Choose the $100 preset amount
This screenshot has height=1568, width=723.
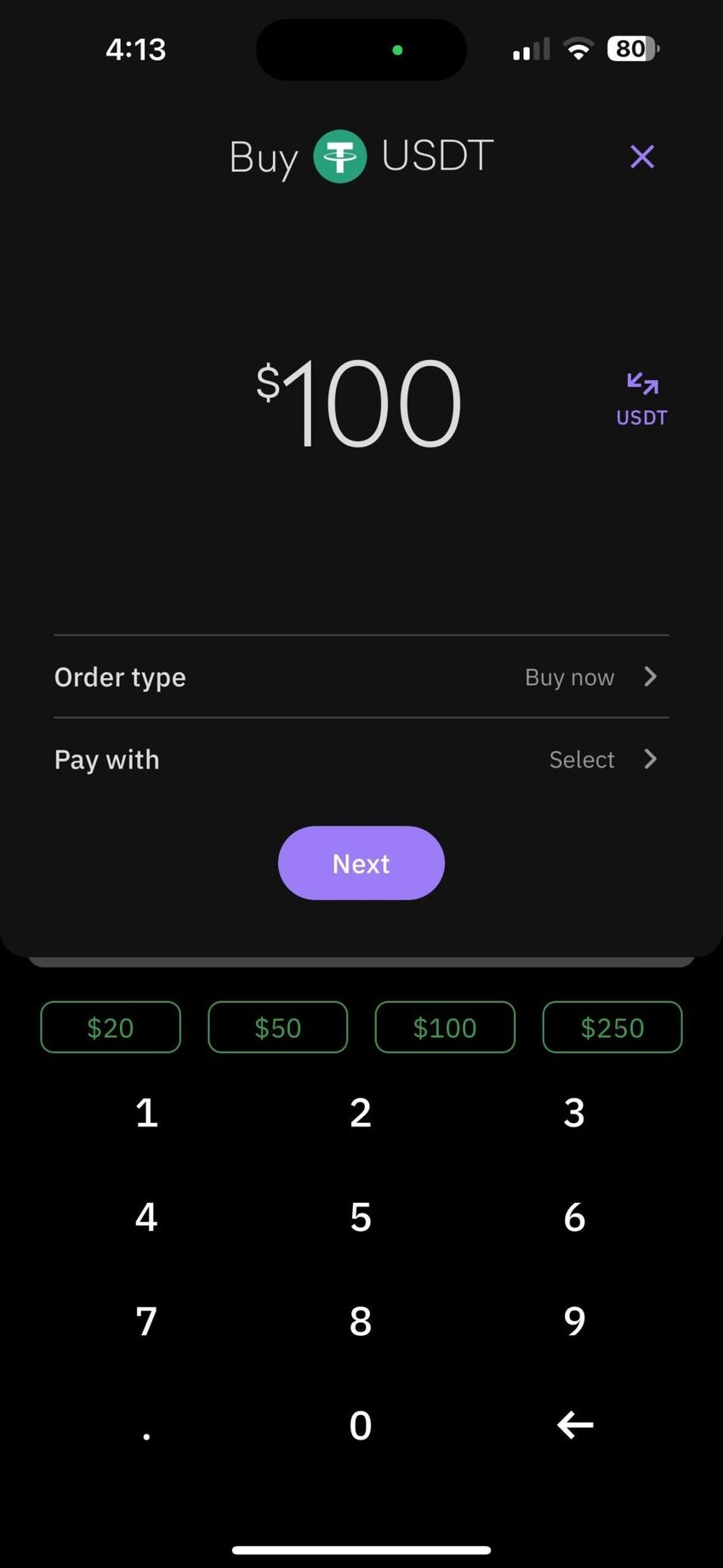(x=445, y=1028)
